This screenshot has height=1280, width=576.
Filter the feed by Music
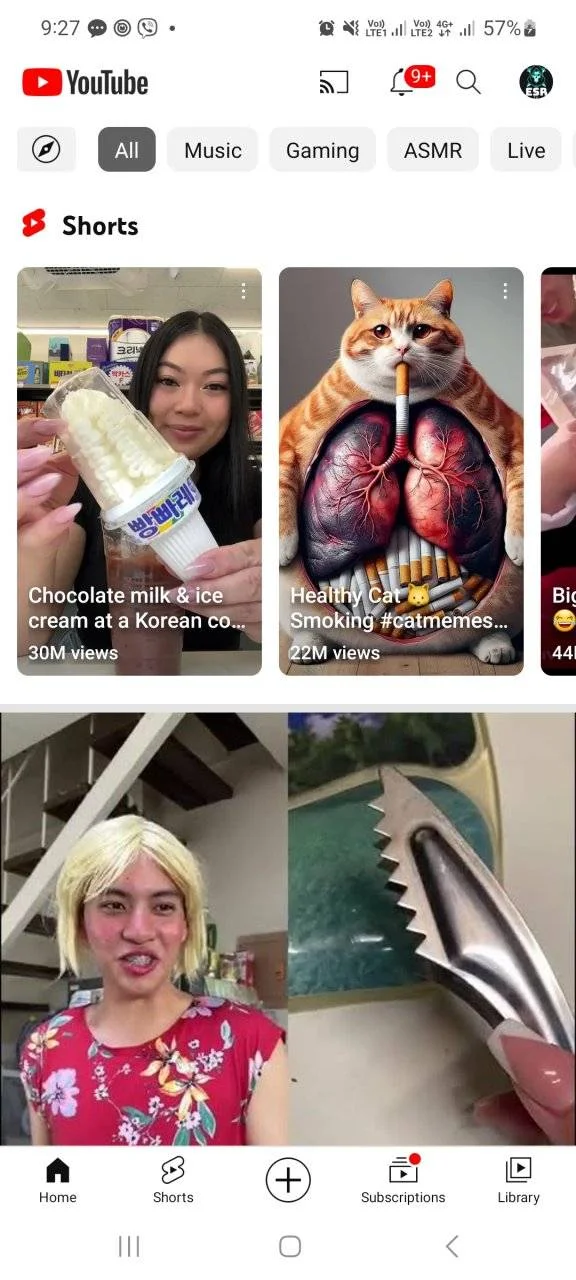(x=213, y=150)
